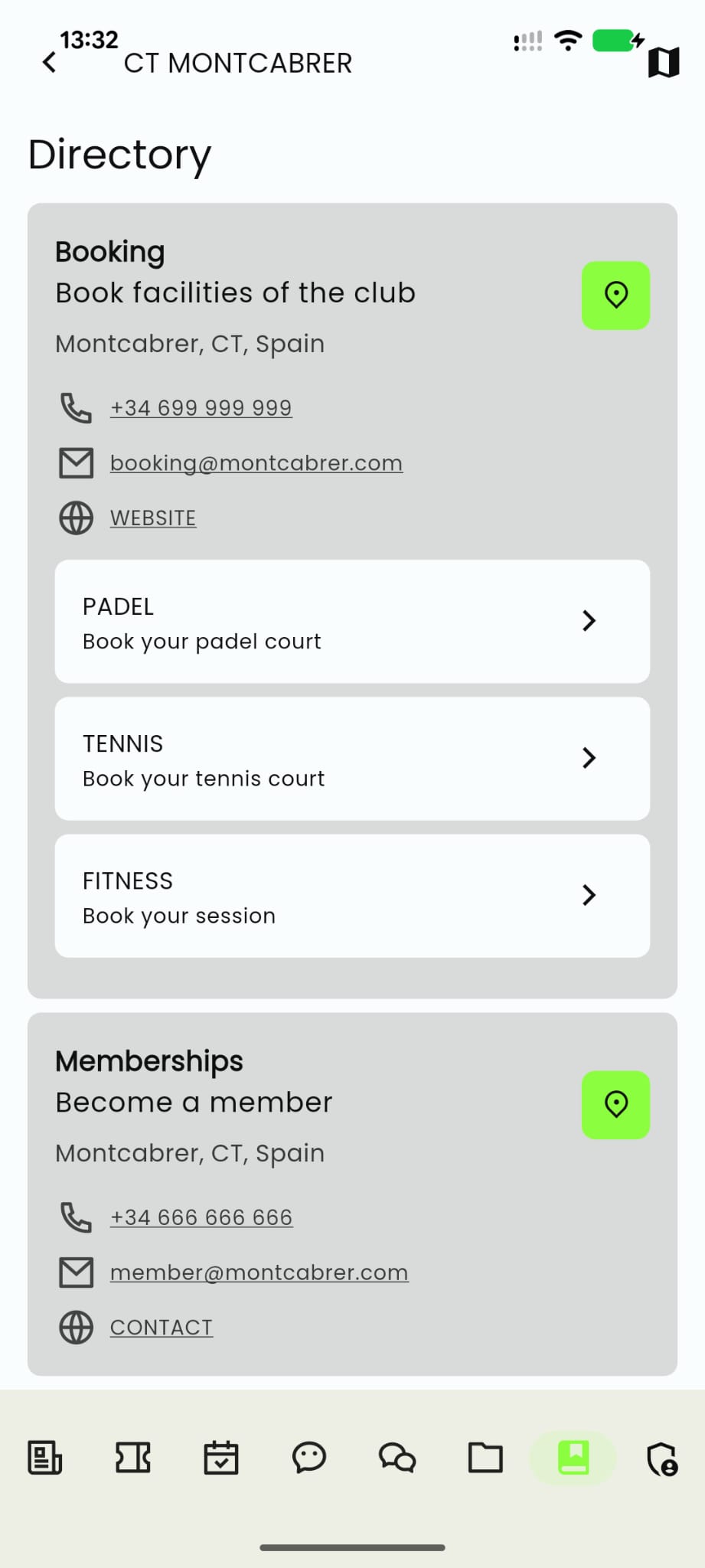The width and height of the screenshot is (705, 1568).
Task: Switch to the group conversations tab
Action: 397,1458
